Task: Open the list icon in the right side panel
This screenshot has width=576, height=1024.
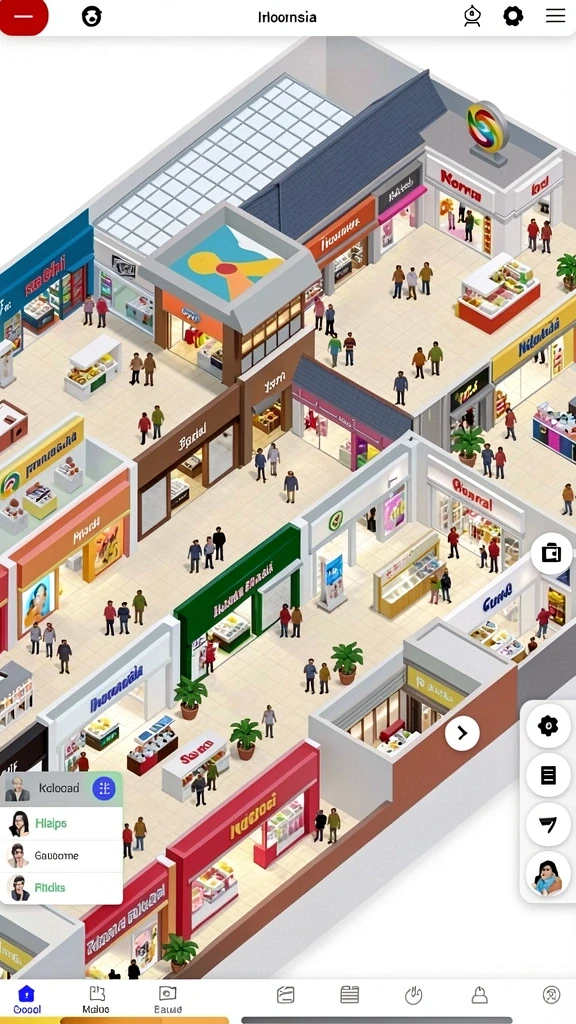Action: click(x=548, y=776)
